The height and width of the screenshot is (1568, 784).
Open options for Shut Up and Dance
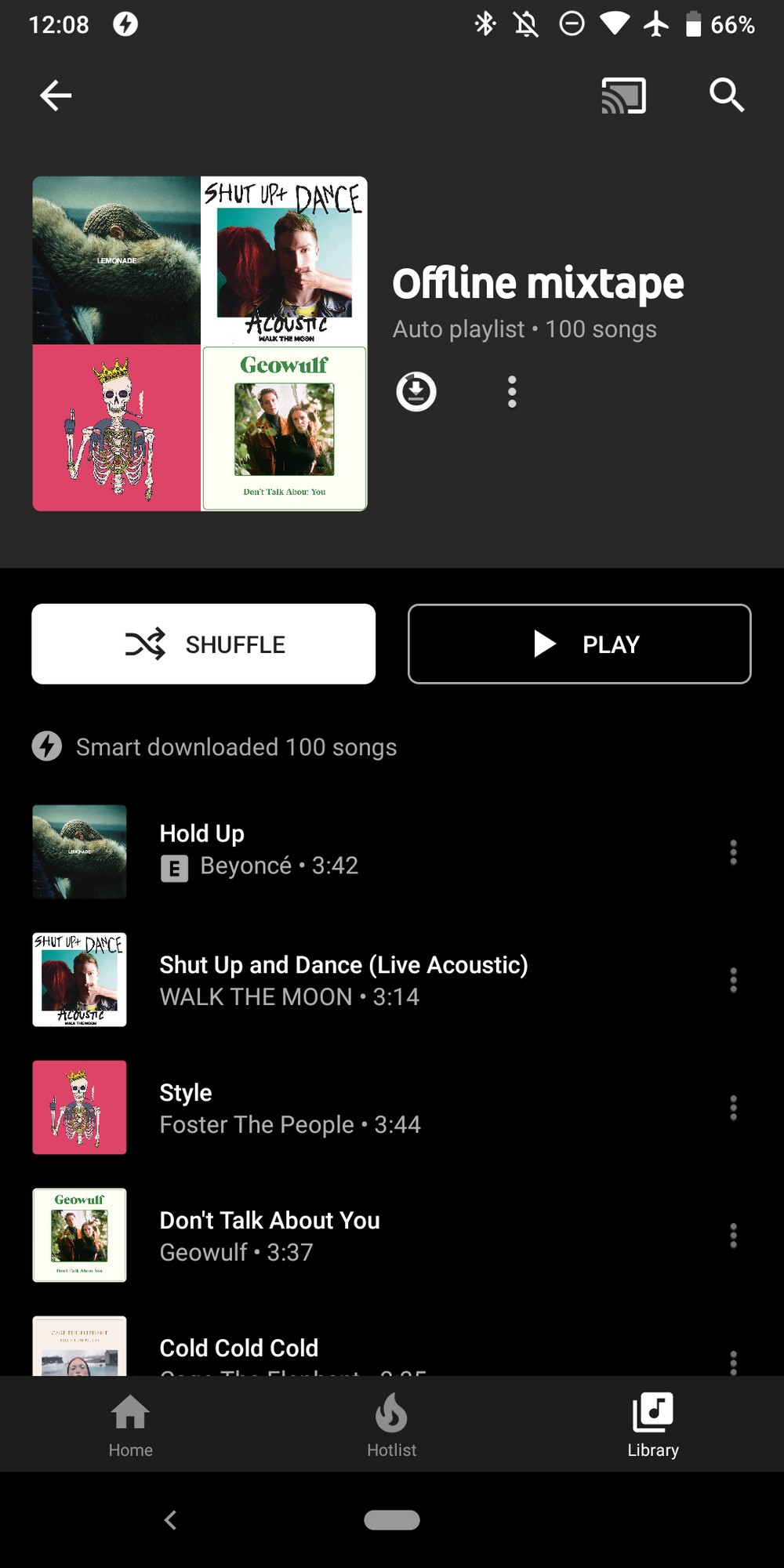pos(733,979)
